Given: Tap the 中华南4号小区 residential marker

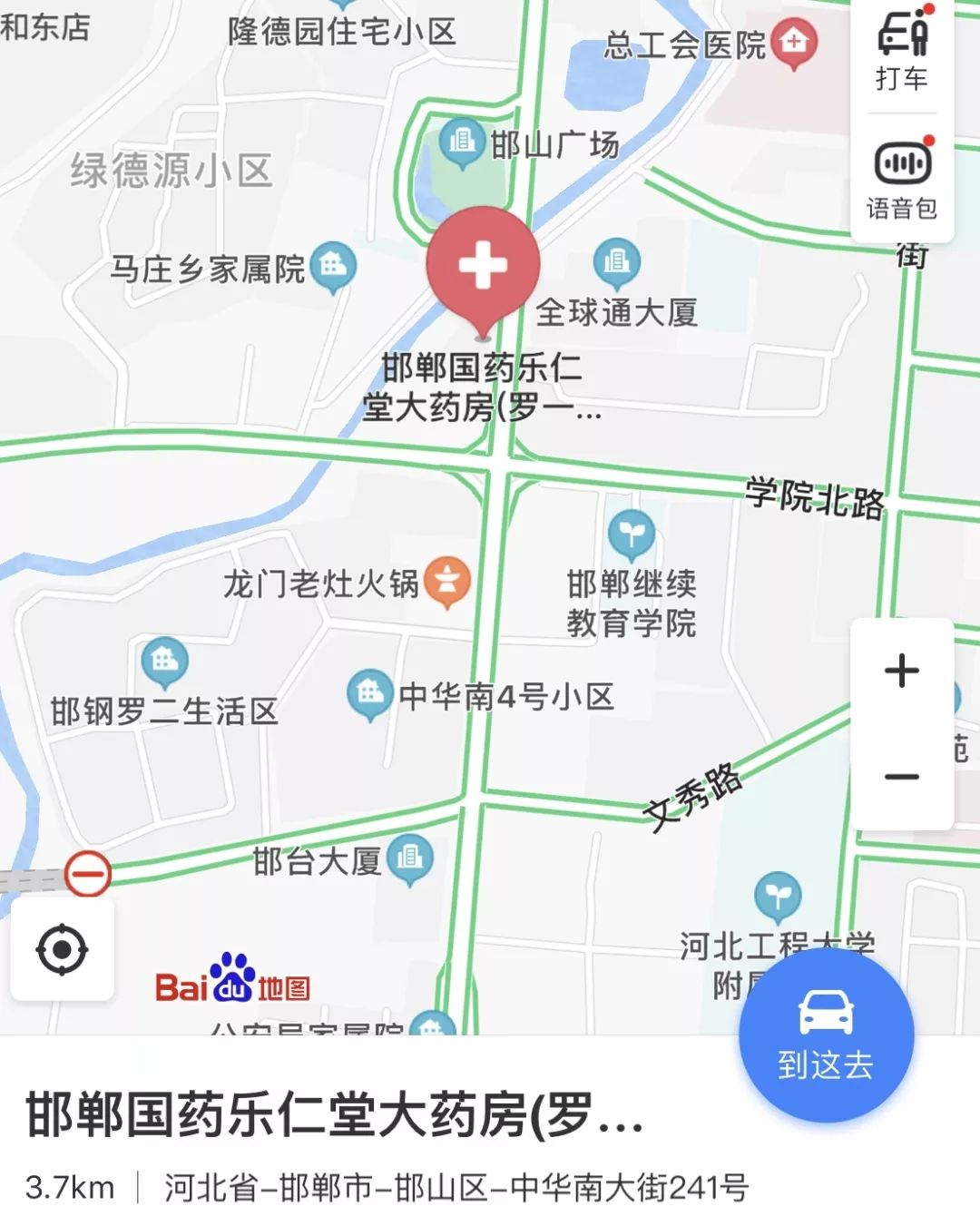Looking at the screenshot, I should pyautogui.click(x=369, y=690).
